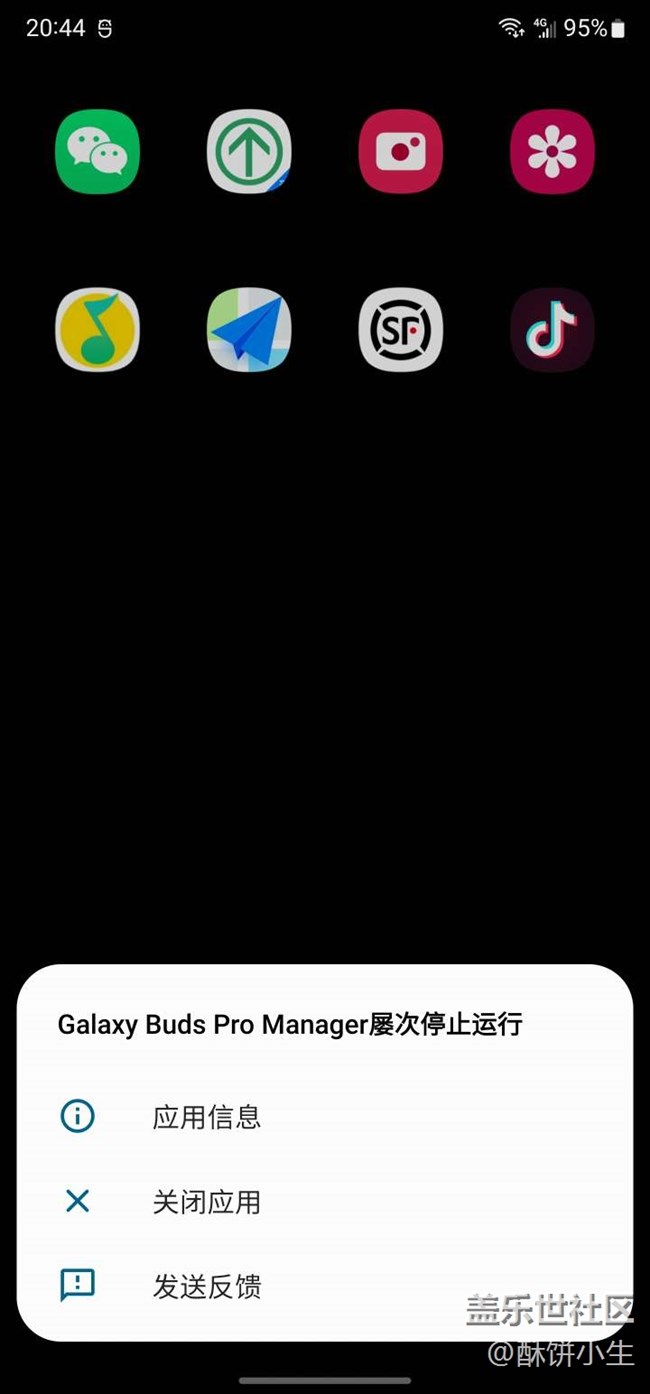650x1394 pixels.
Task: Open the SF Express app icon
Action: 401,330
